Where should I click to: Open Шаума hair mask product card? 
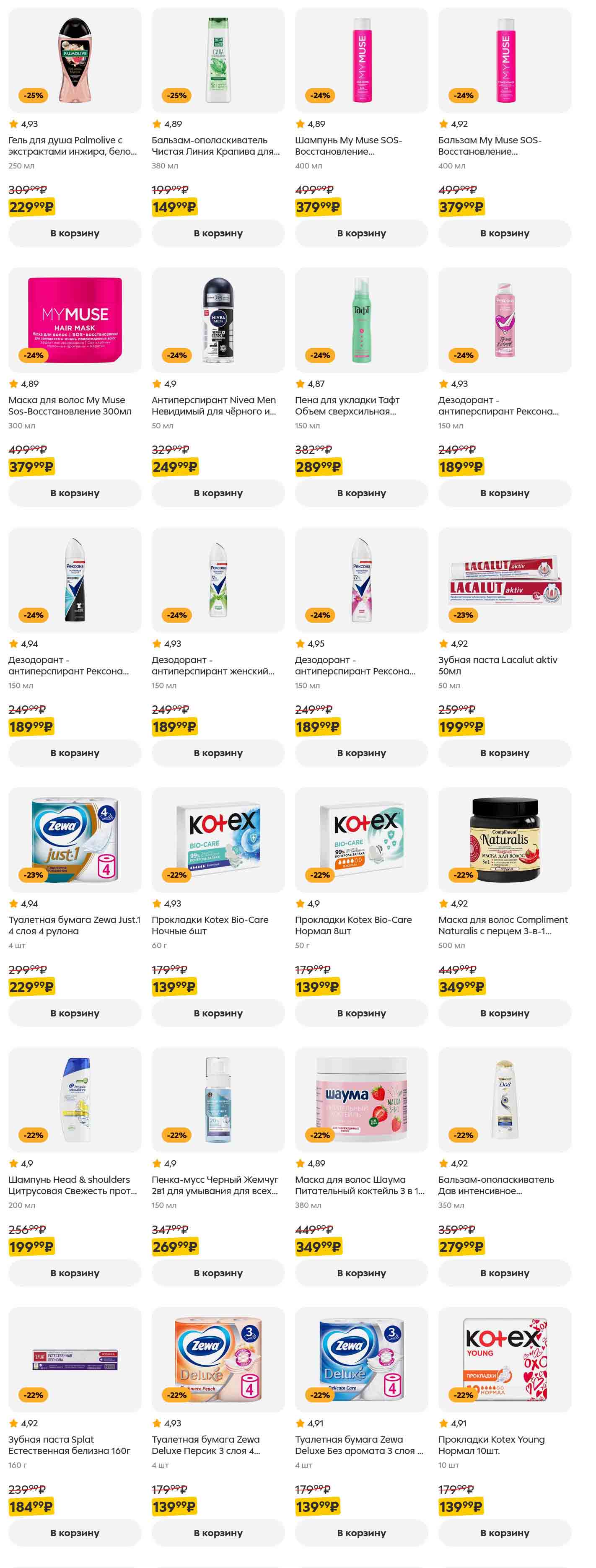(359, 1185)
